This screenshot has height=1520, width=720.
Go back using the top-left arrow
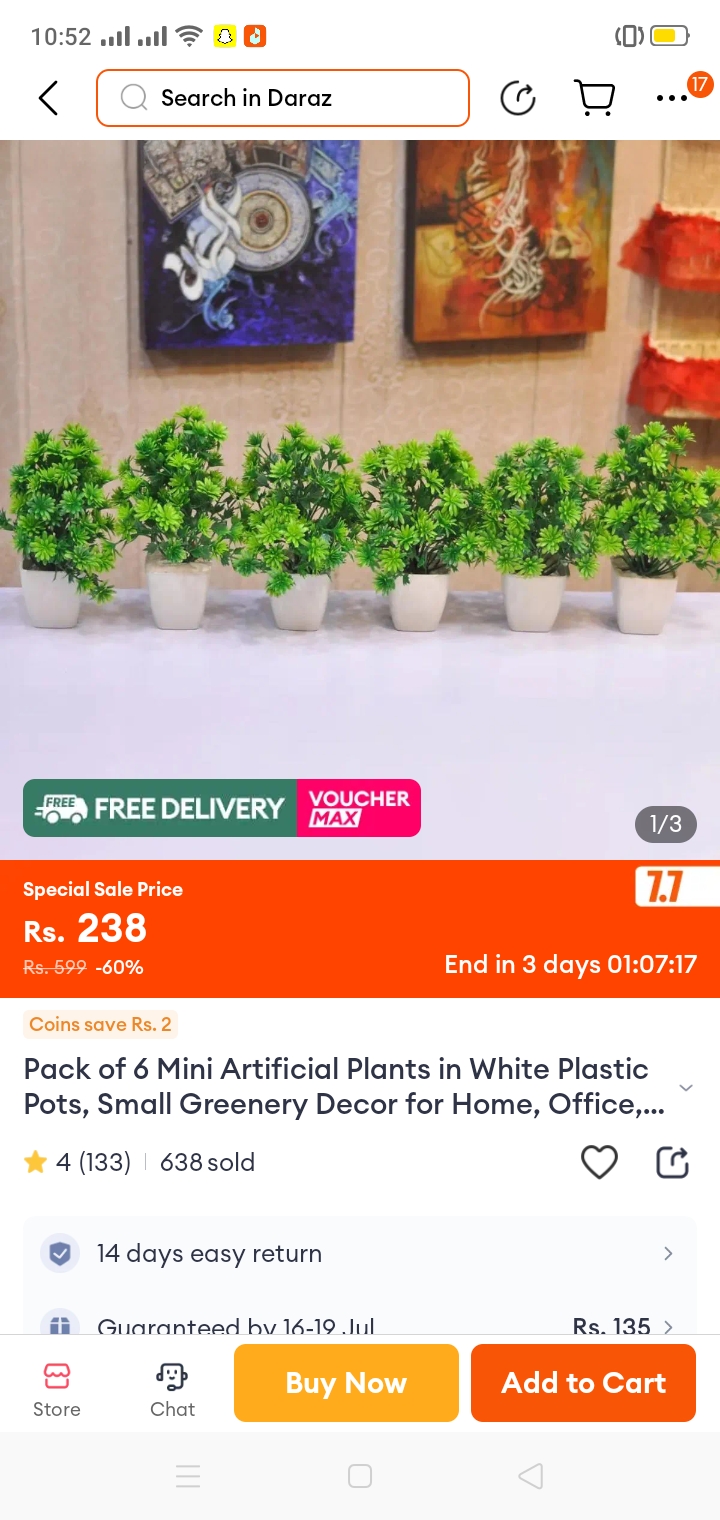click(48, 98)
